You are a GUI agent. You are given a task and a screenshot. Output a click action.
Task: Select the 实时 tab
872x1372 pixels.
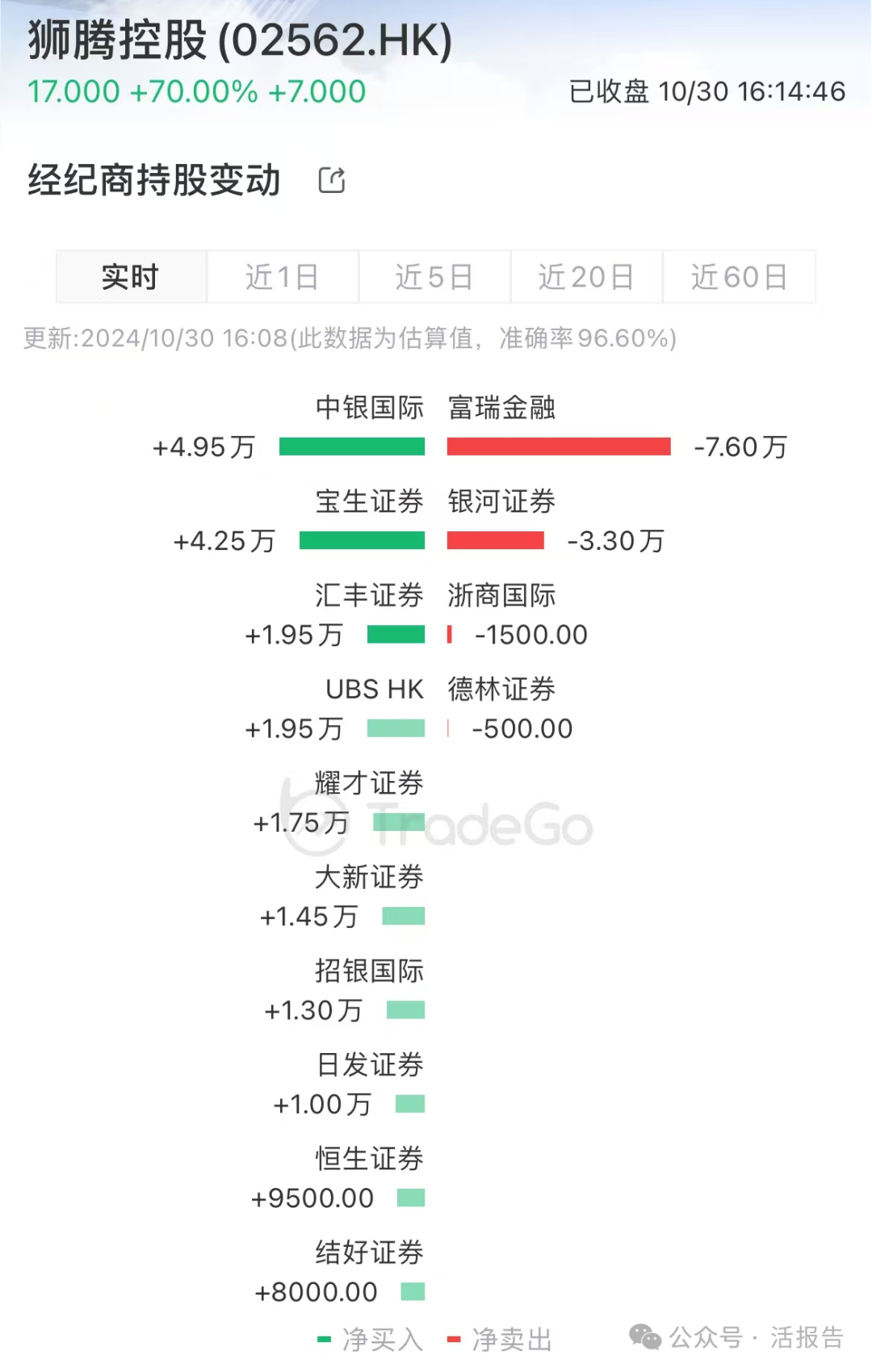(130, 276)
